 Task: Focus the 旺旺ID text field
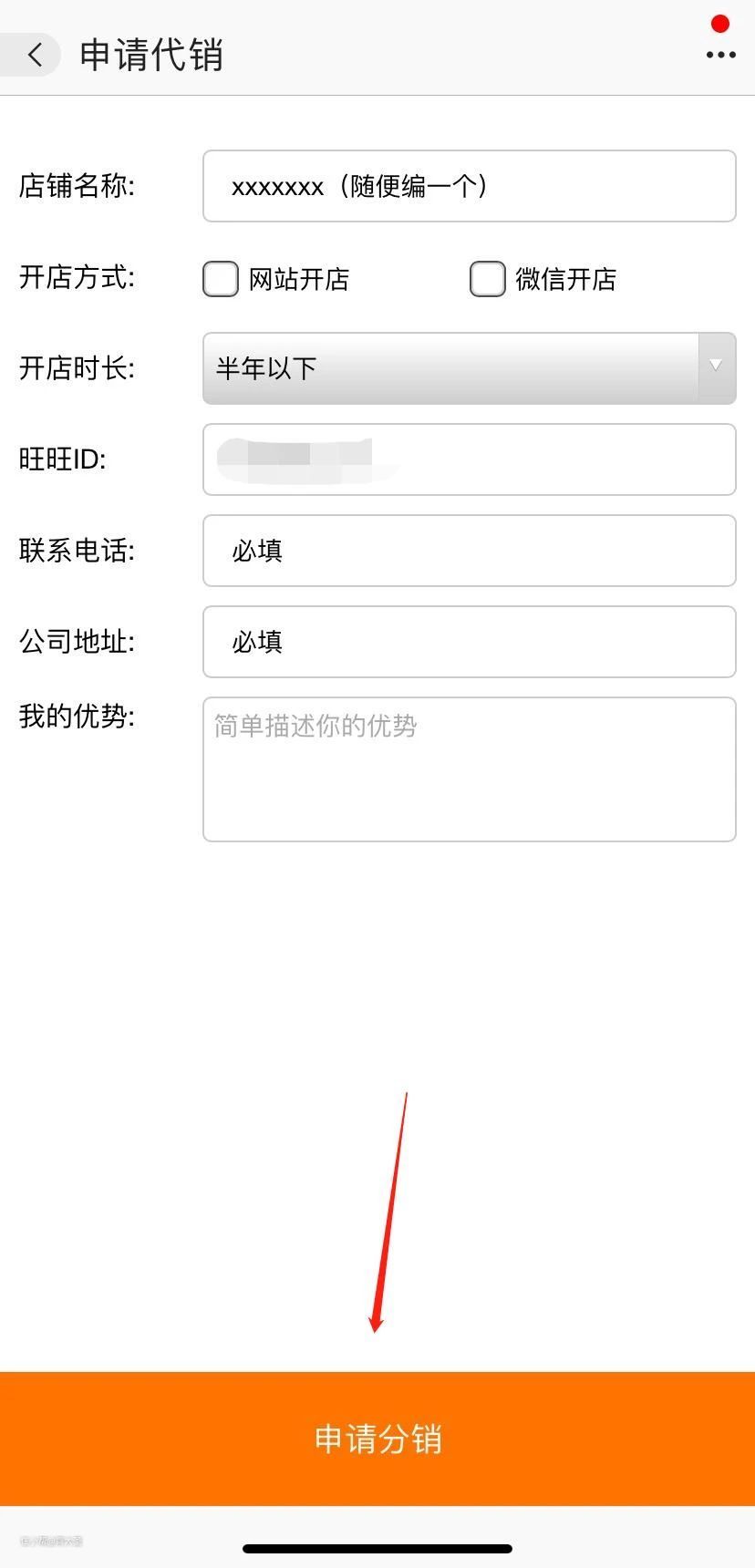coord(469,459)
